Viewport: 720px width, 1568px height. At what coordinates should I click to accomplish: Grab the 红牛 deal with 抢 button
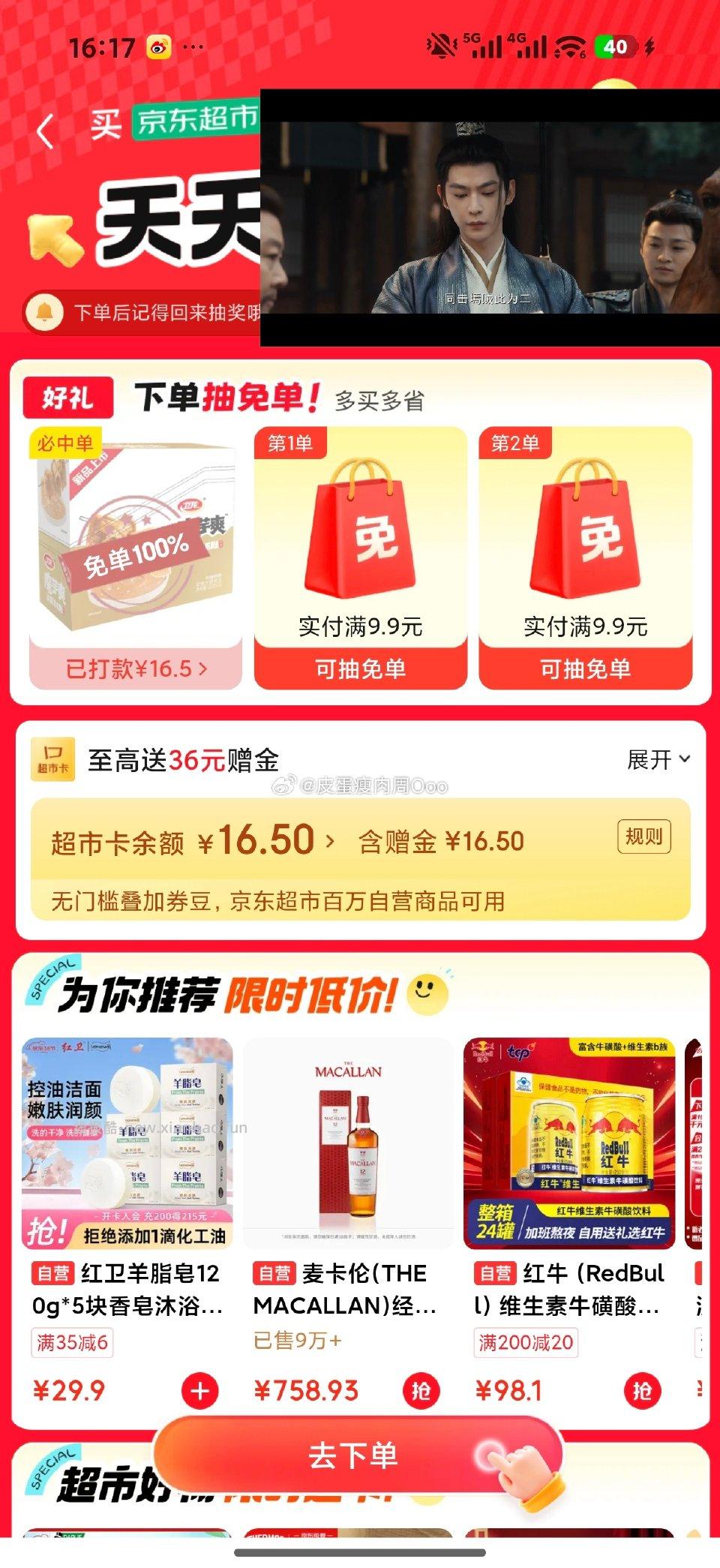[x=642, y=1391]
